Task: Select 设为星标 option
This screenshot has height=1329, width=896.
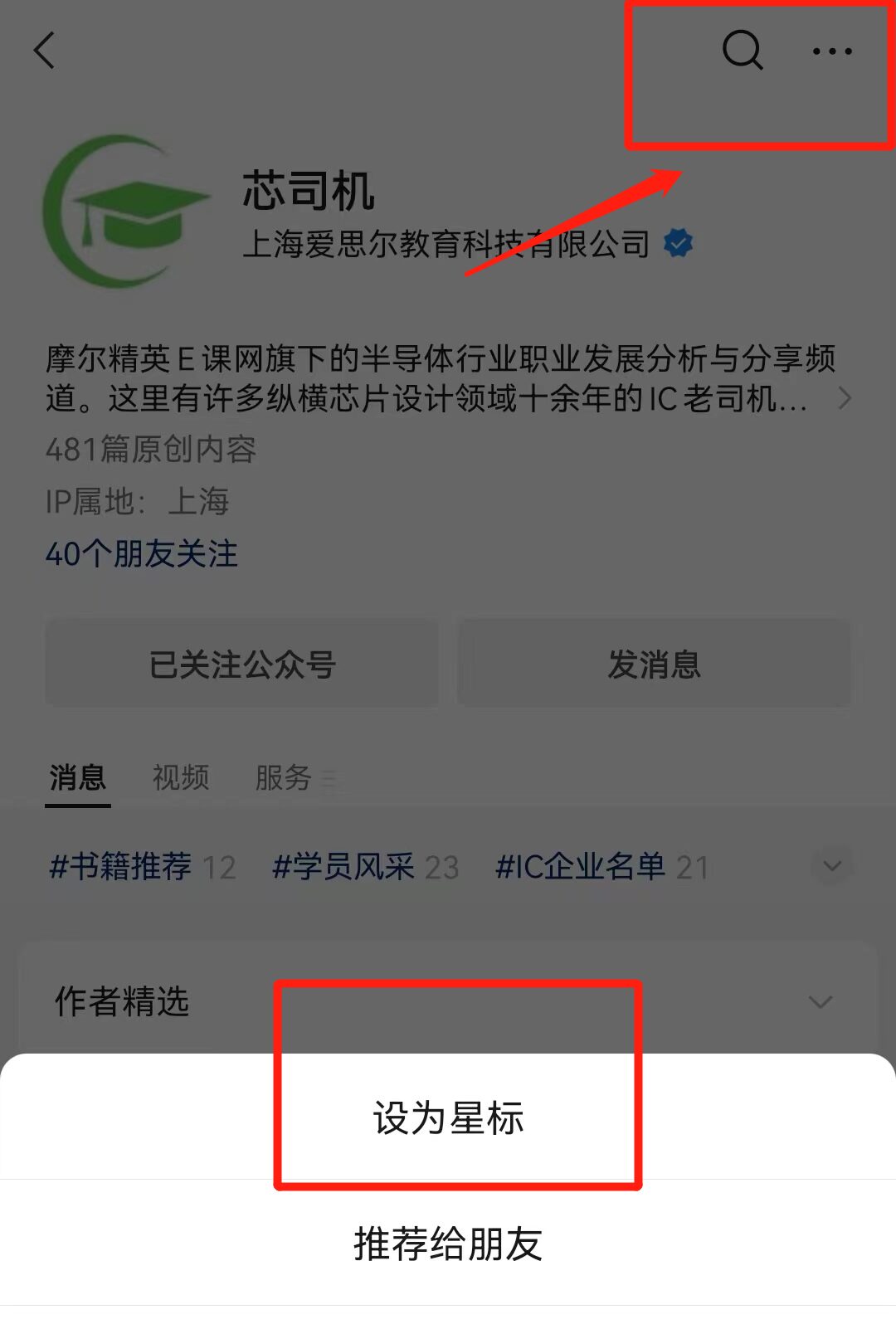Action: click(x=448, y=1117)
